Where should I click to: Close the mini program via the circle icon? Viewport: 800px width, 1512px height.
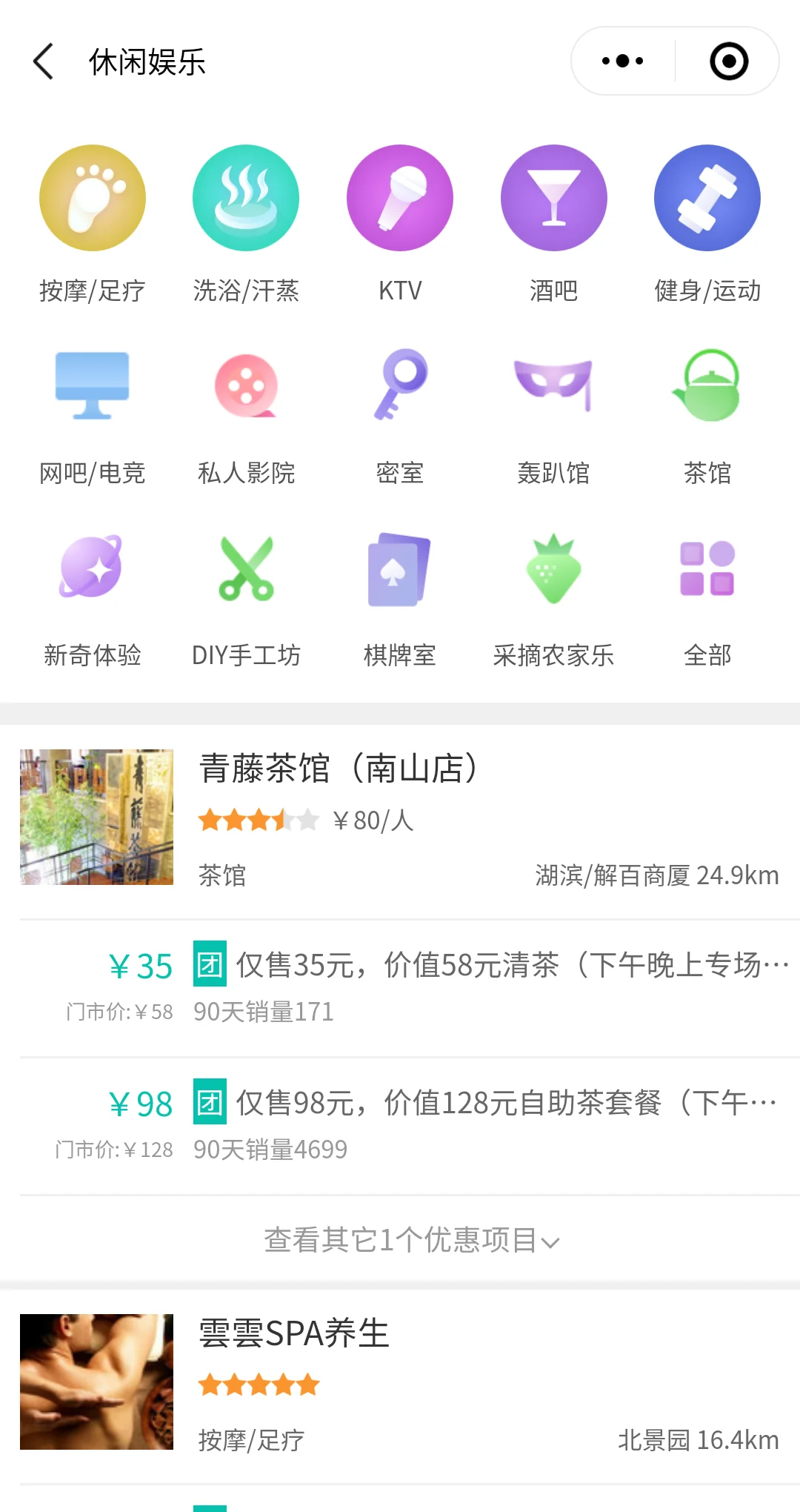tap(729, 62)
